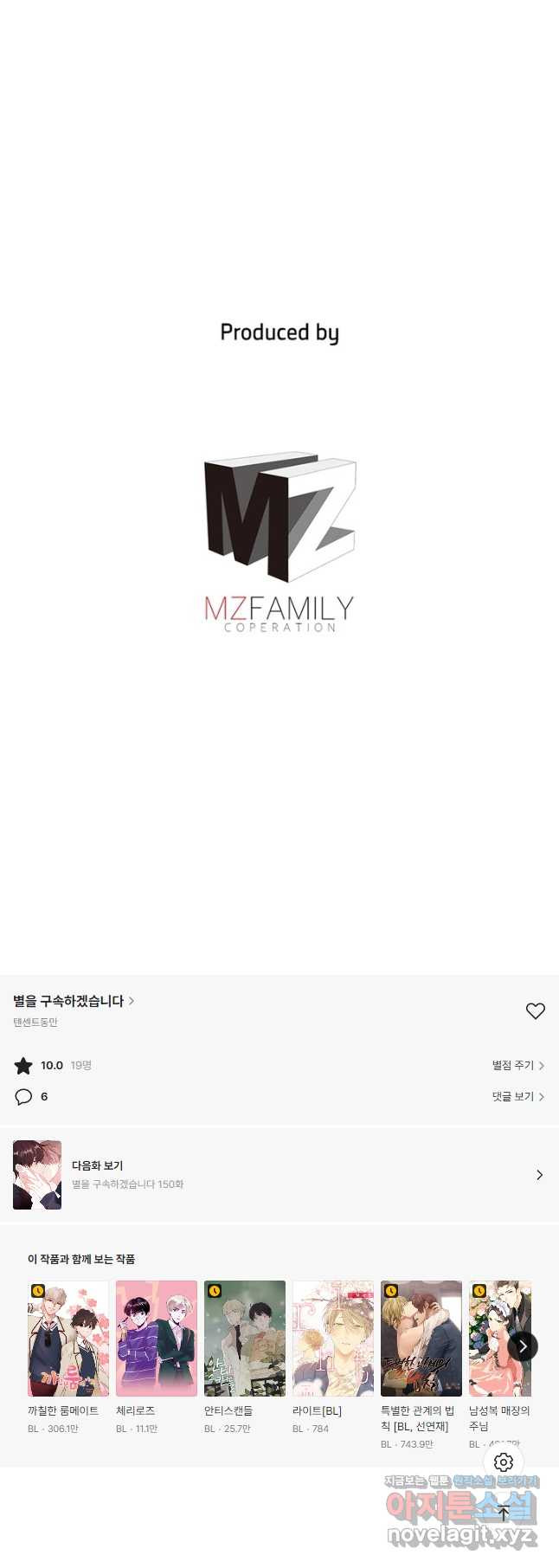
Task: Open the 별을 구속하겠습니다 series page
Action: (73, 1001)
